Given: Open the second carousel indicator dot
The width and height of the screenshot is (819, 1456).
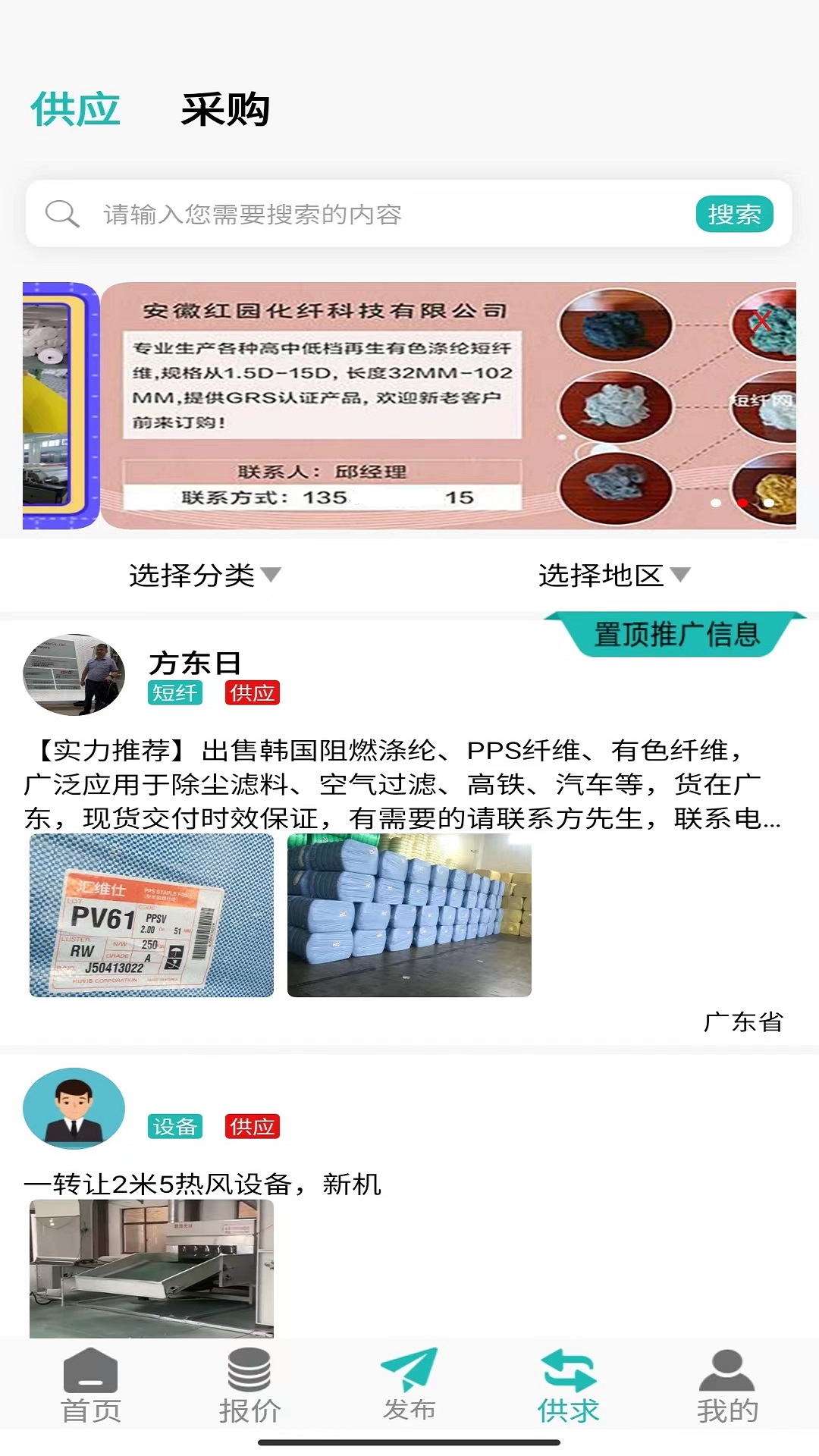Looking at the screenshot, I should point(742,504).
